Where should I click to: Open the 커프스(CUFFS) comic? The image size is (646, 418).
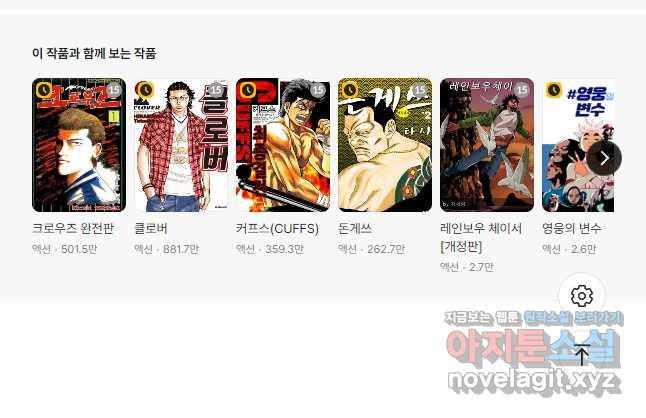pos(283,146)
